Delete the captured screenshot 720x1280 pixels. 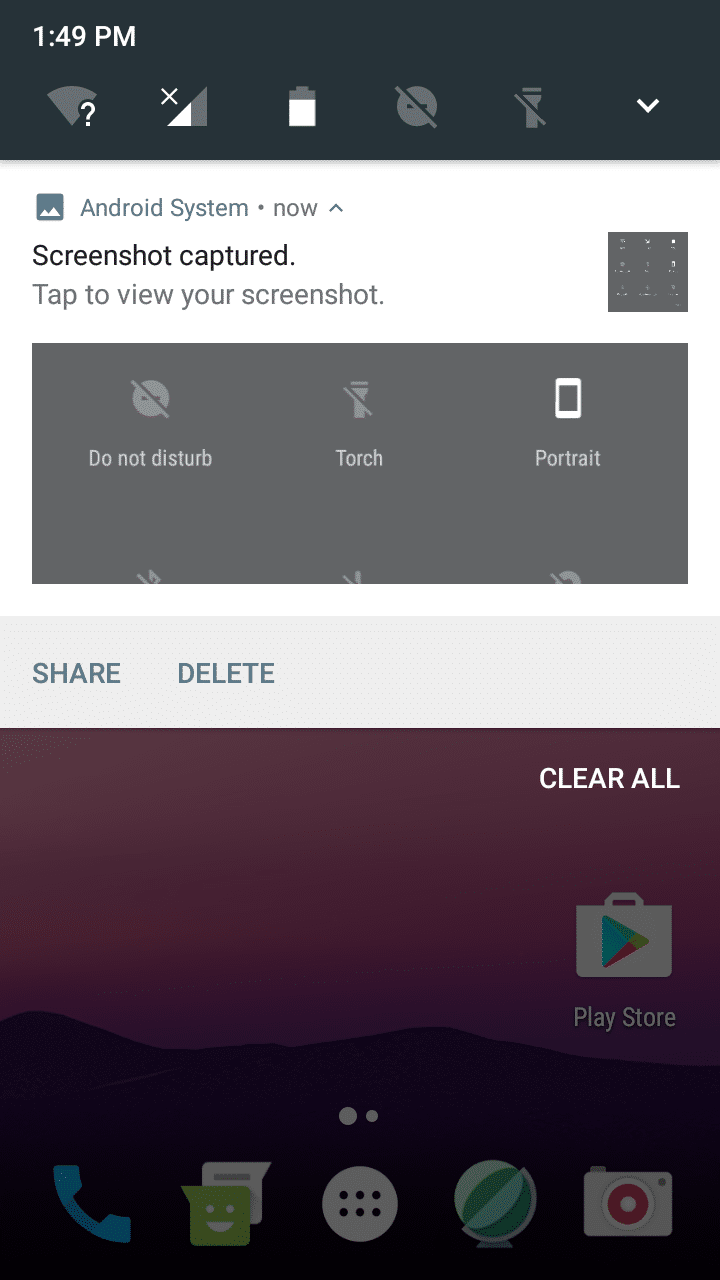pyautogui.click(x=226, y=673)
